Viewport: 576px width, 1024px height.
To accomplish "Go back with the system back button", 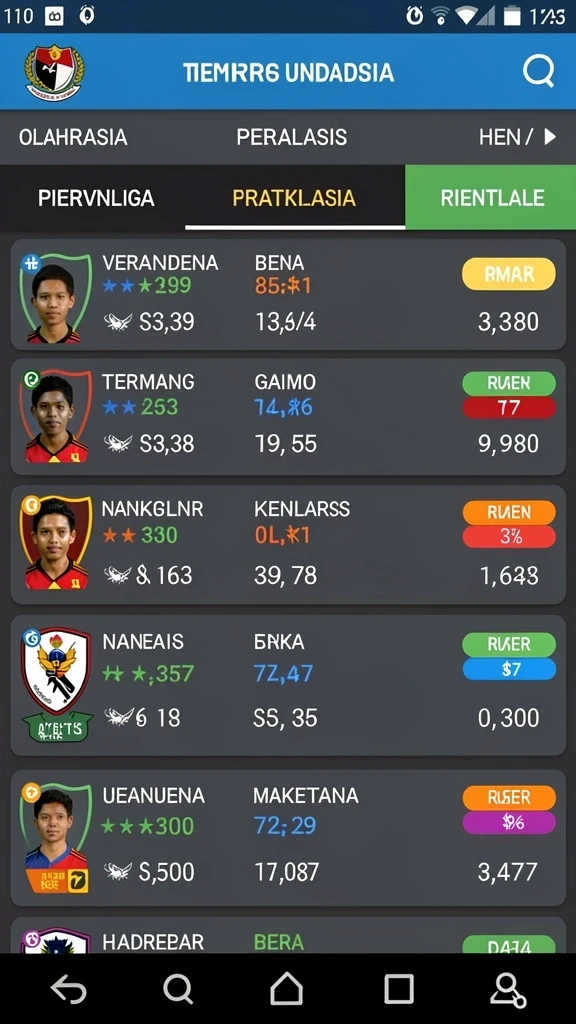I will pyautogui.click(x=69, y=989).
